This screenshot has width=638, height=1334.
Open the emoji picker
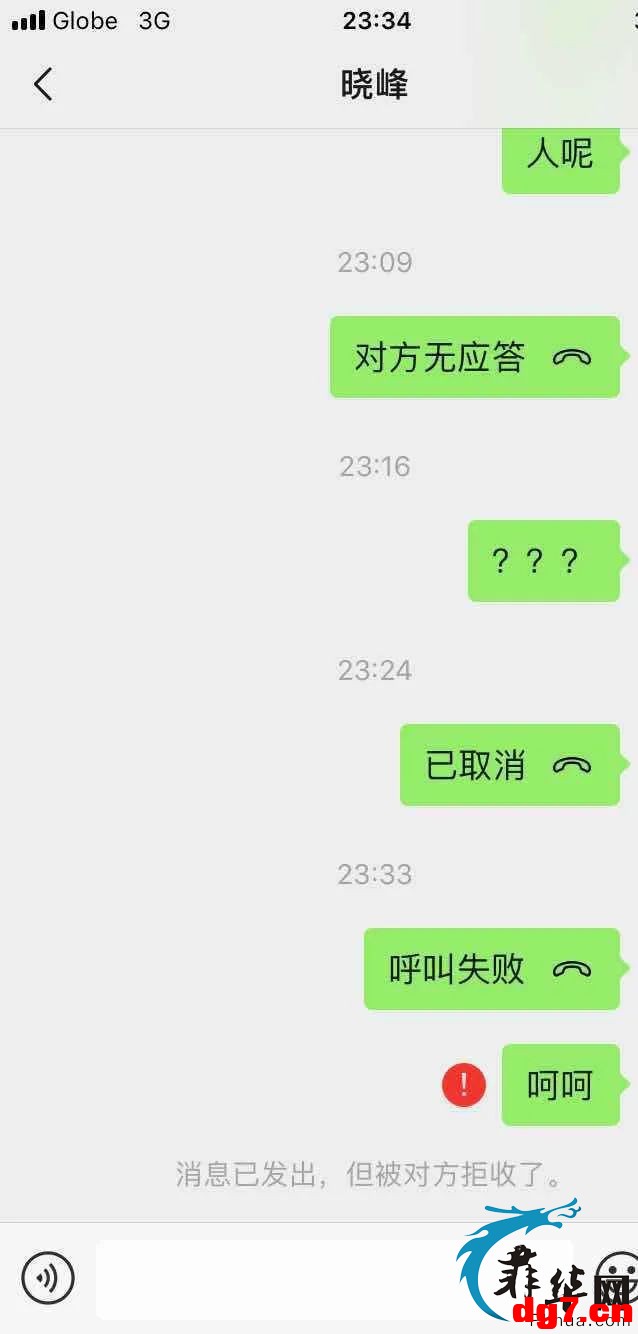click(x=618, y=1278)
